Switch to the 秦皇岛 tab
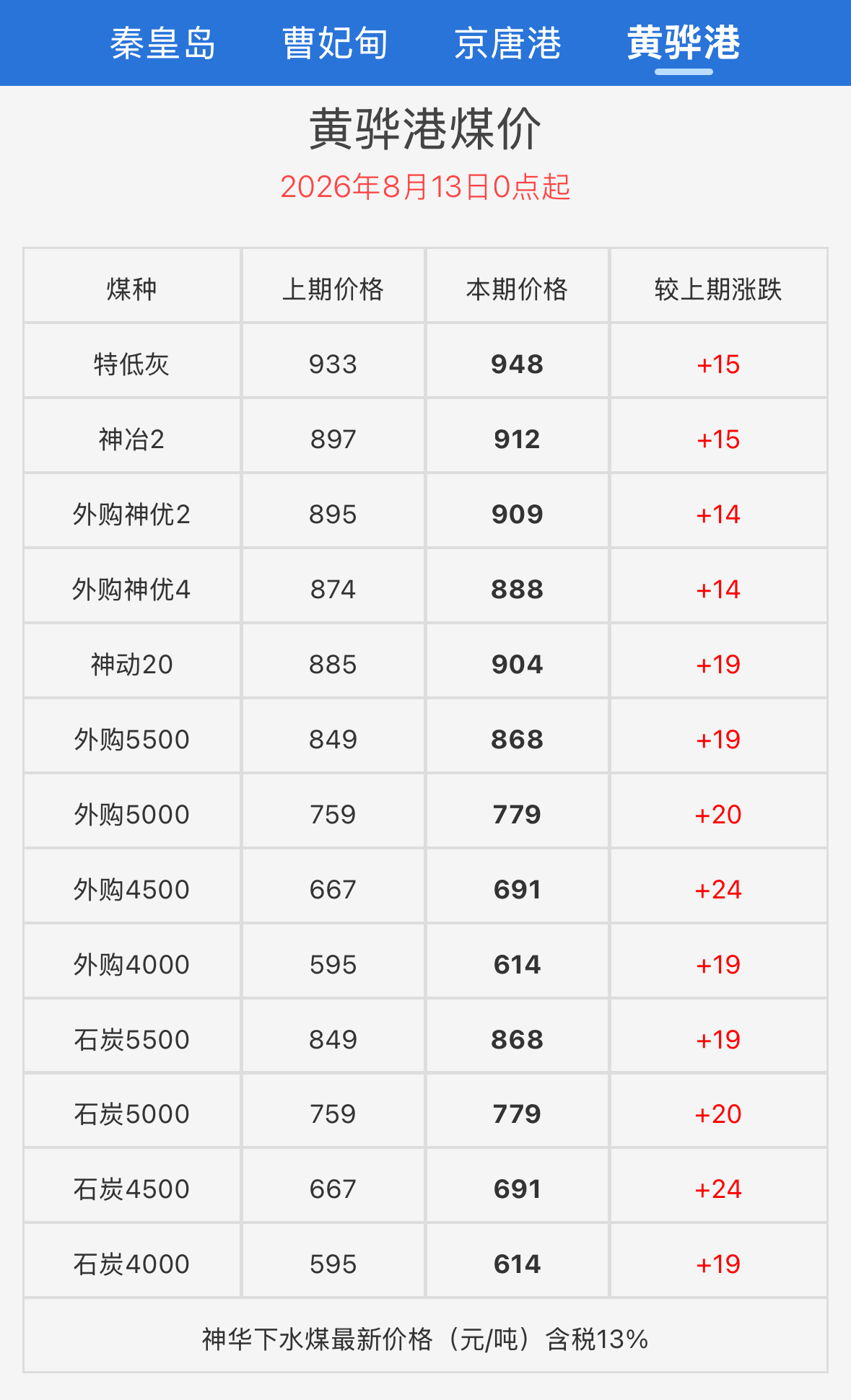851x1400 pixels. coord(163,43)
